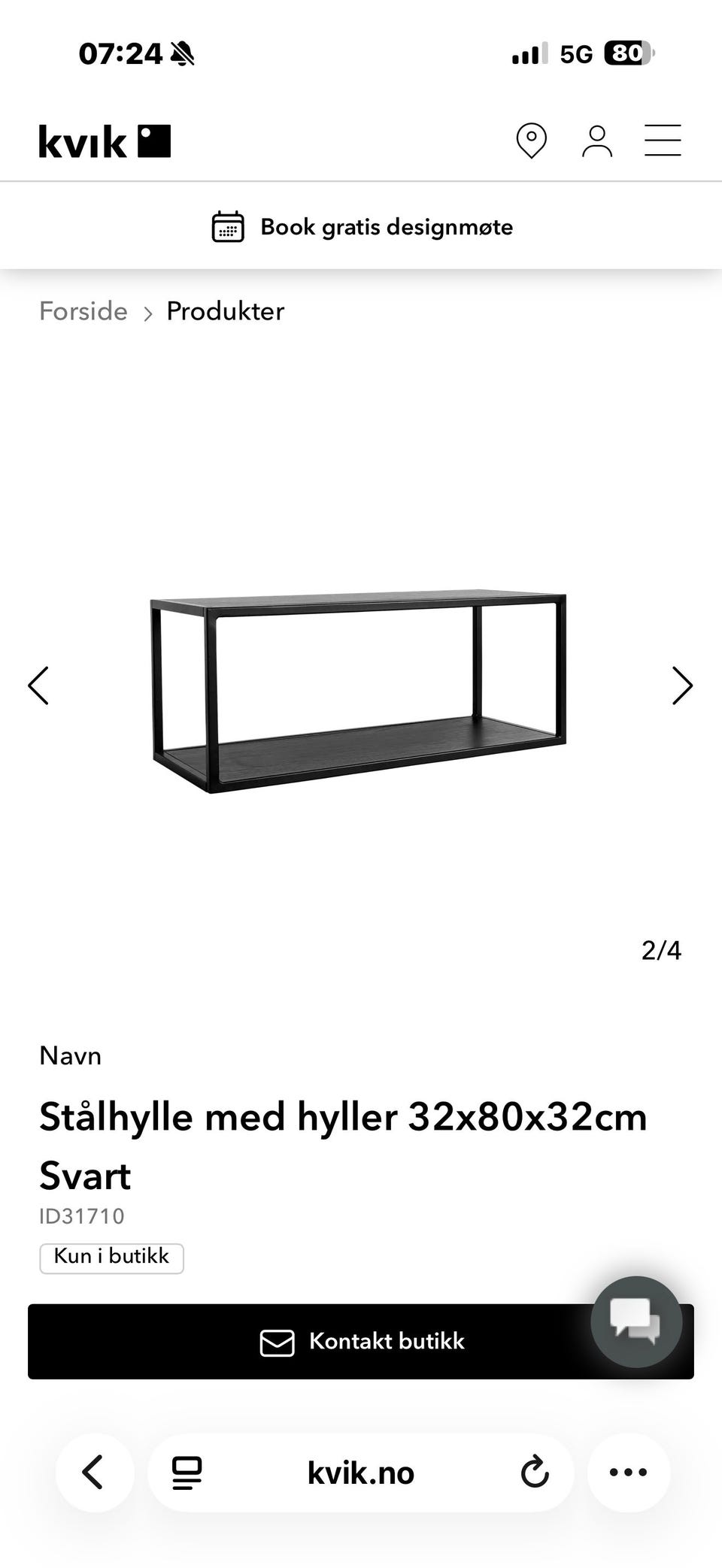Navigate back with the browser back chevron

point(94,1473)
